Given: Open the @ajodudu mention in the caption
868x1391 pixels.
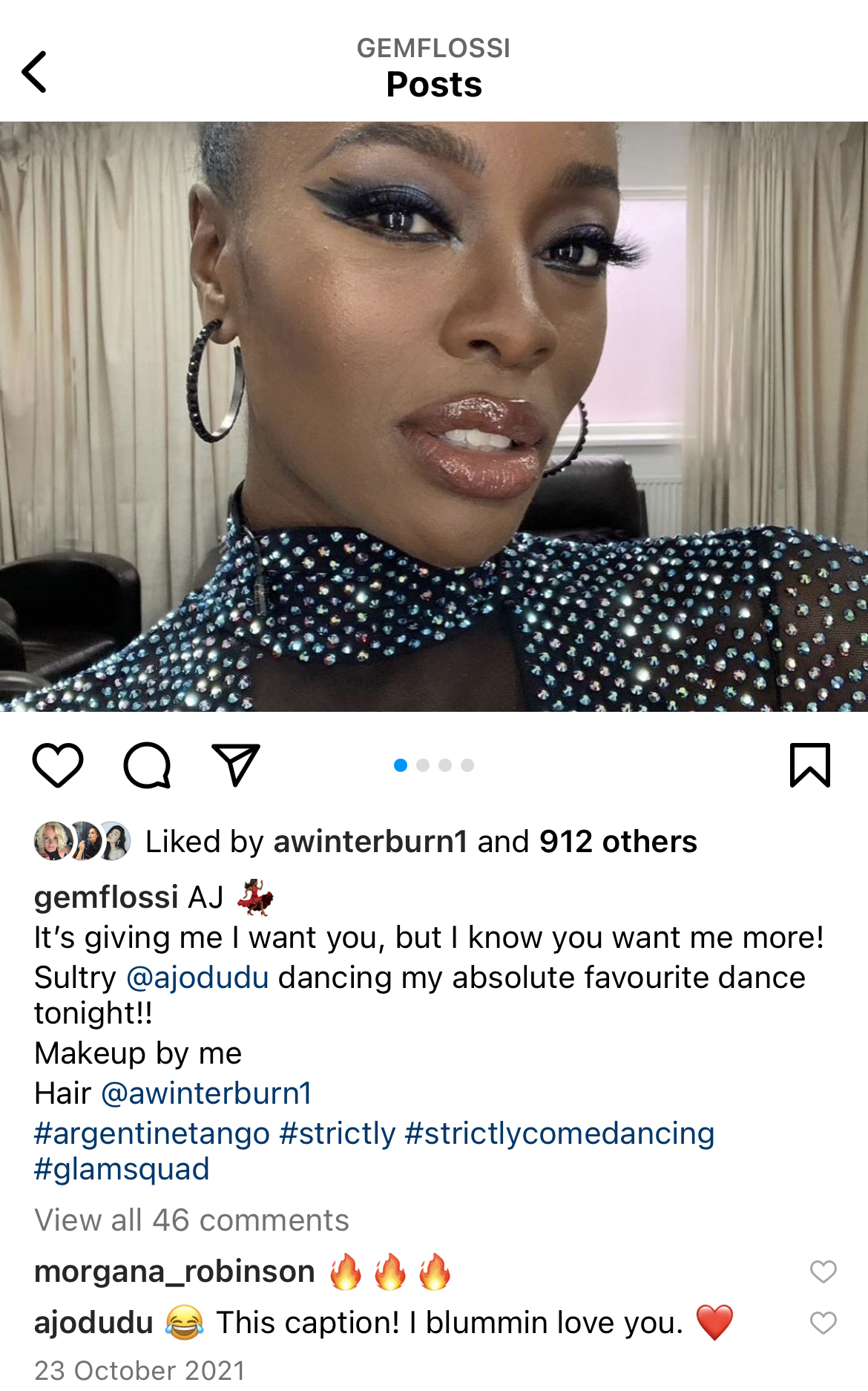Looking at the screenshot, I should click(197, 978).
